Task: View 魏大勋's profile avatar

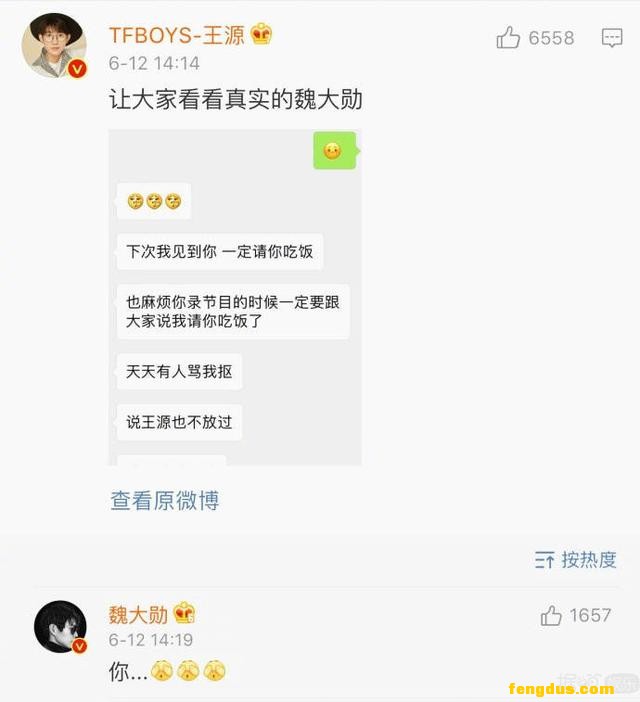Action: [60, 627]
